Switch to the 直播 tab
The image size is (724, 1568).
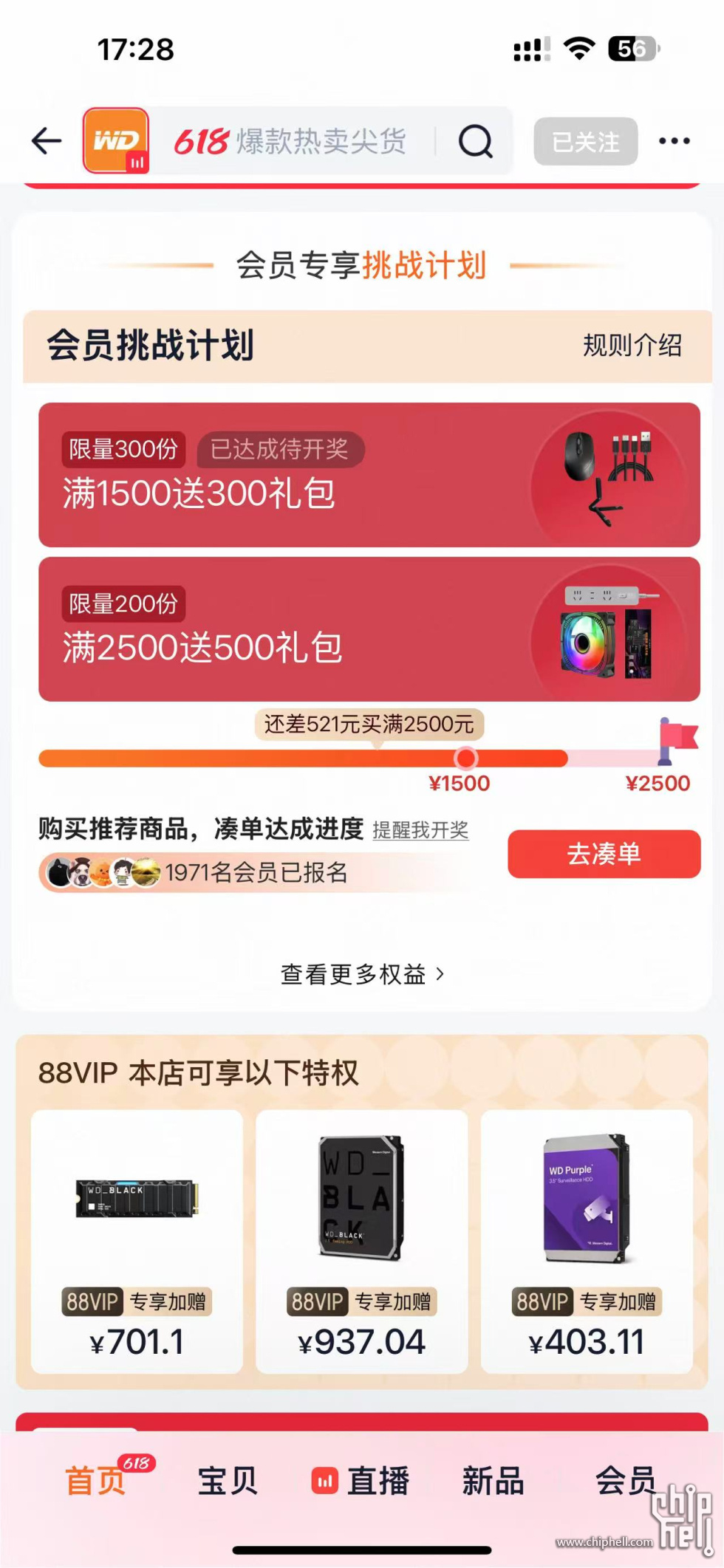point(361,1480)
